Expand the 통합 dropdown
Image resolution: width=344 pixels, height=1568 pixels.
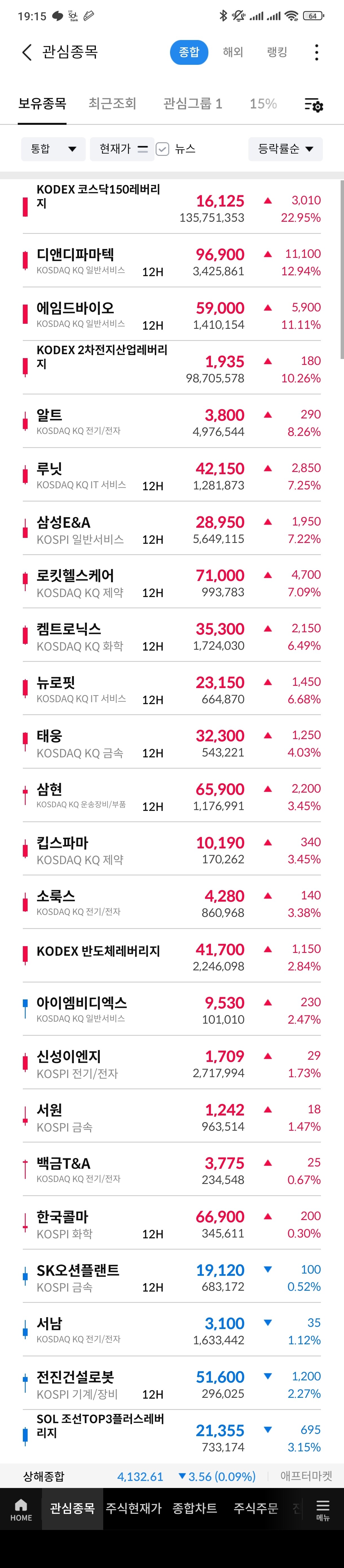coord(53,148)
